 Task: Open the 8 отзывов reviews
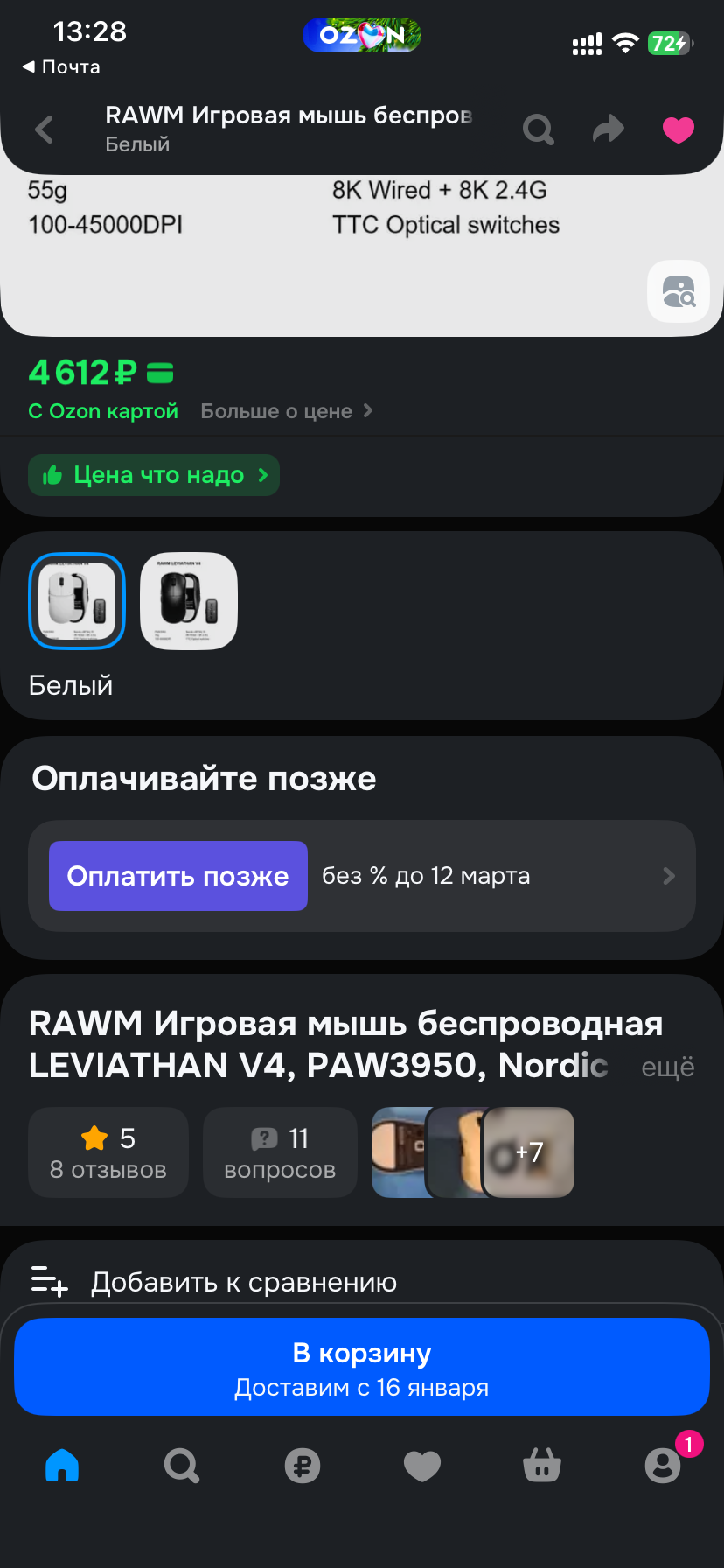pos(108,1152)
